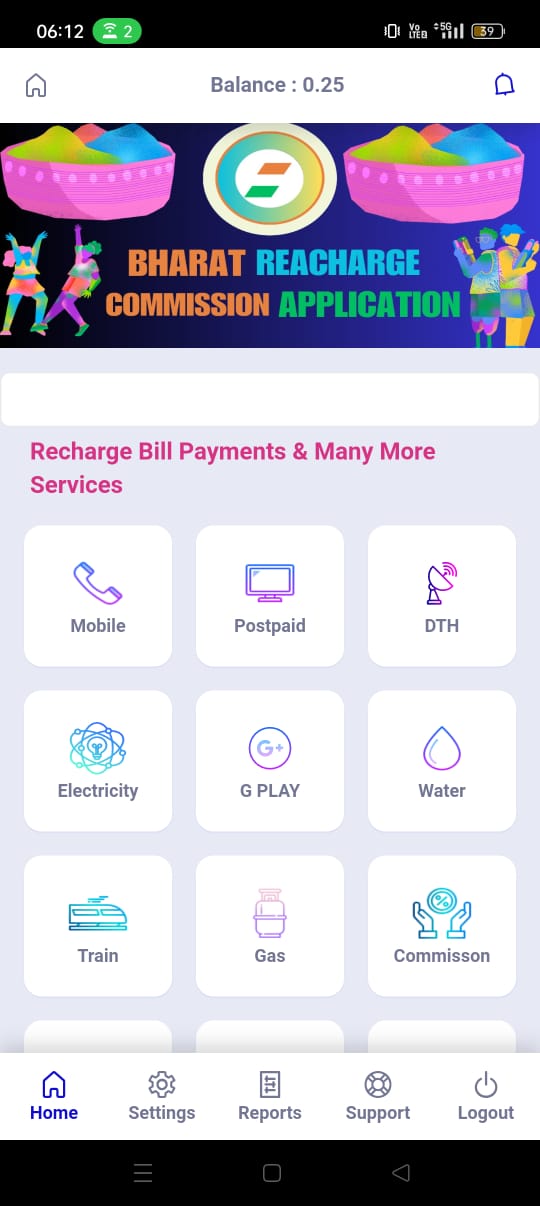
Task: Go to the Support tab
Action: point(378,1097)
